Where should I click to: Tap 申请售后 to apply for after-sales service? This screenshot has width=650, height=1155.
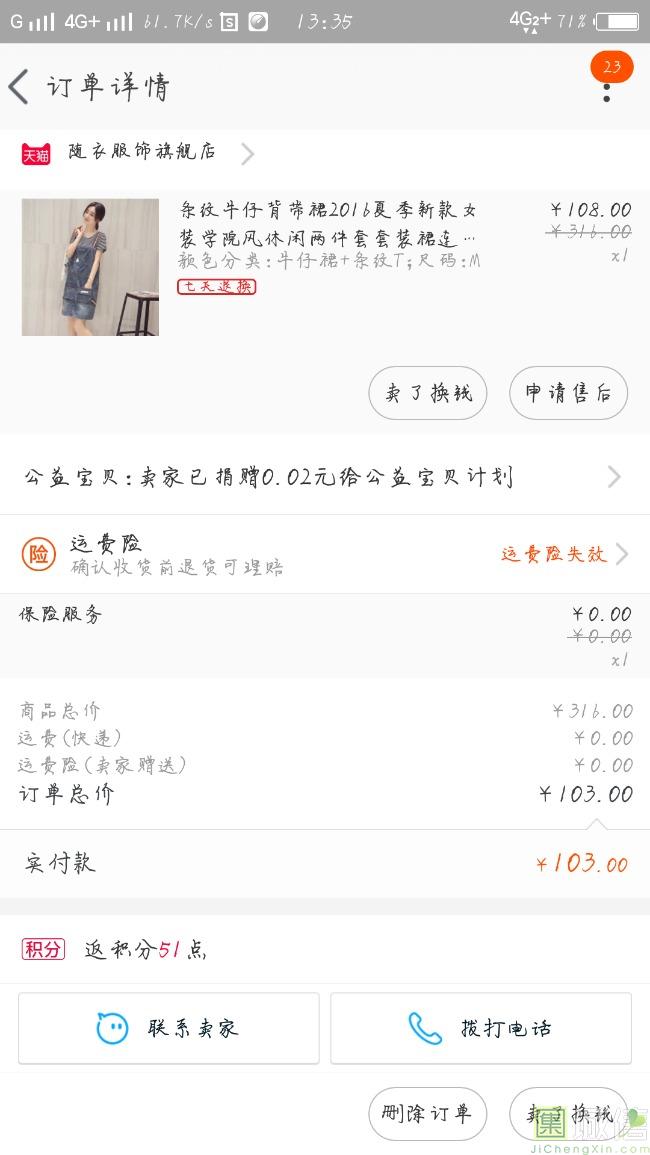(x=568, y=393)
